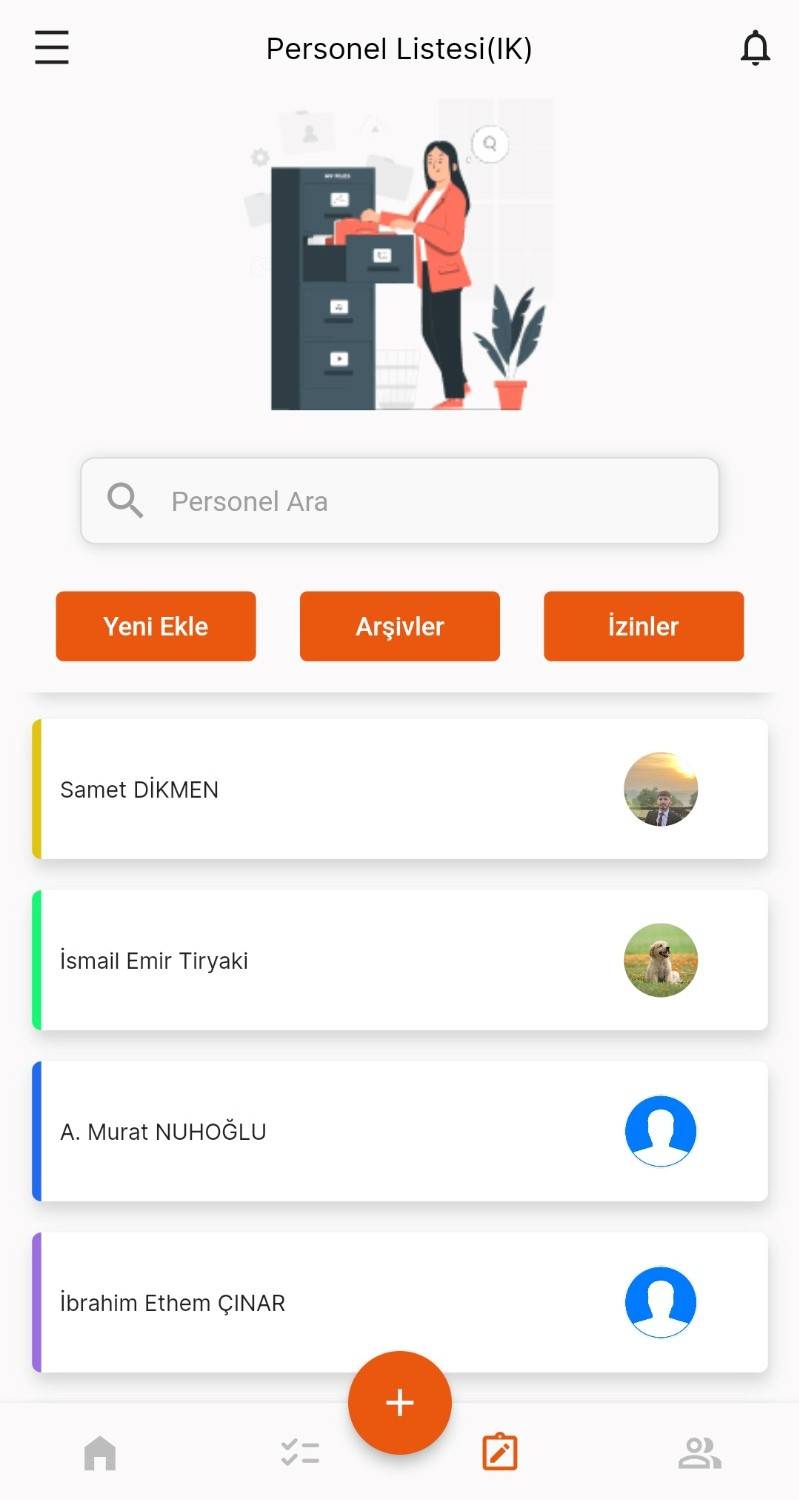Open the İzinler section
This screenshot has width=799, height=1500.
tap(643, 626)
